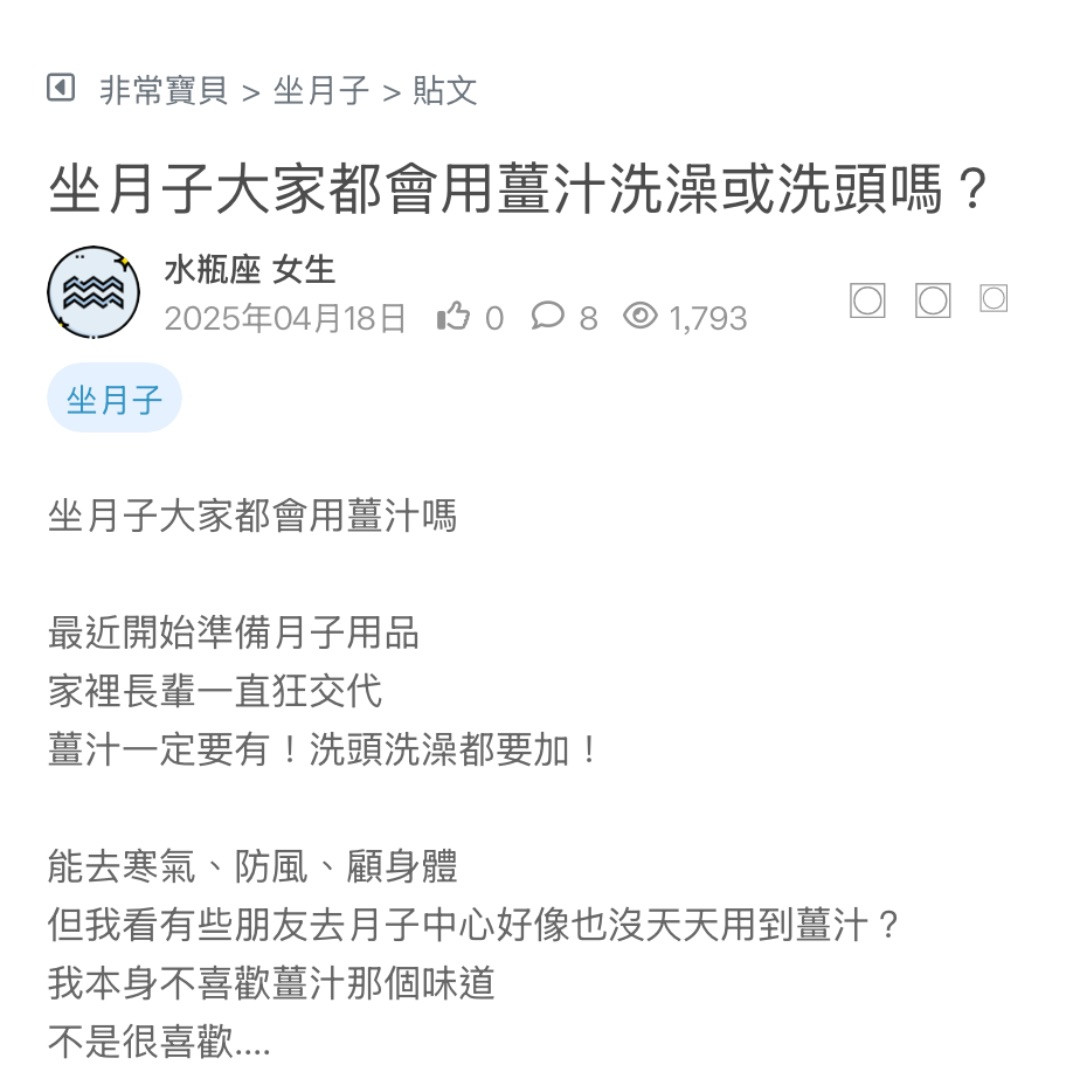Screen dimensions: 1080x1080
Task: Go to the 坐月子 board in the breadcrumb
Action: coord(321,91)
